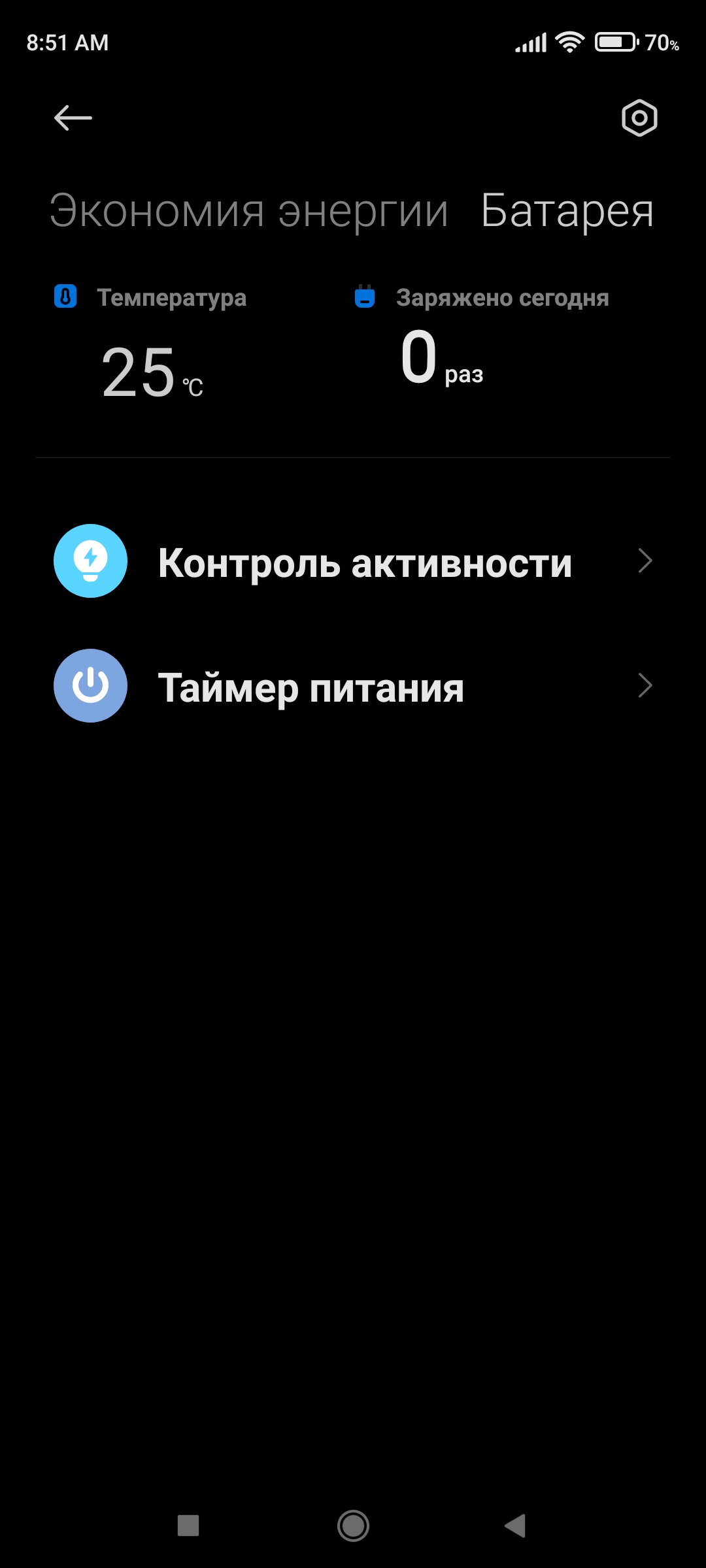Tap the system home button
This screenshot has height=1568, width=706.
353,1526
